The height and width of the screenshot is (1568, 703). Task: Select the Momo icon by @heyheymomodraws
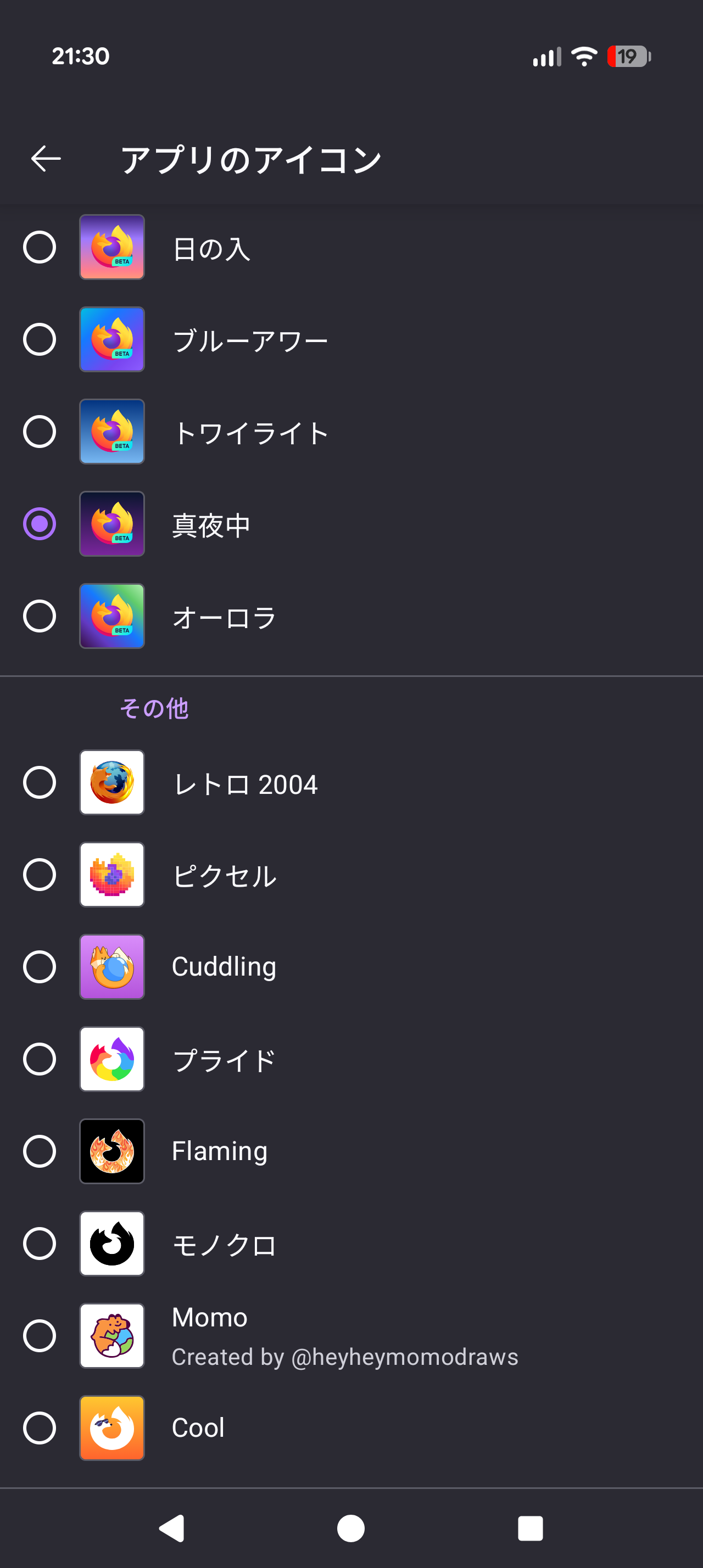40,1336
